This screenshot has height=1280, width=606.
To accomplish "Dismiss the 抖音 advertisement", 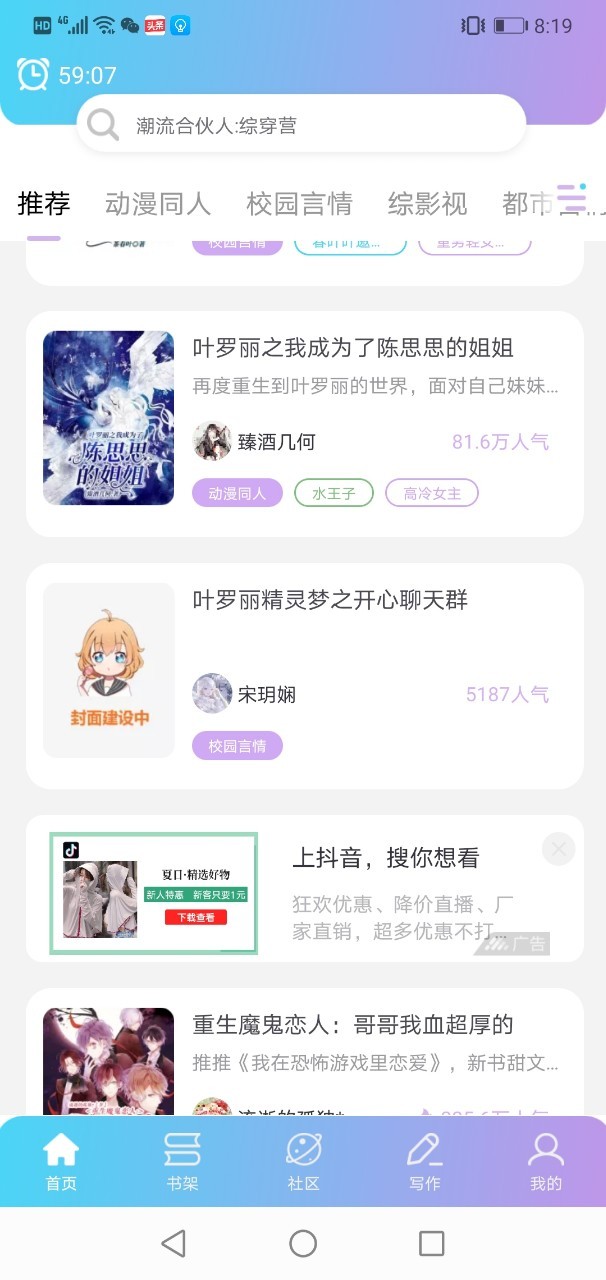I will tap(559, 849).
